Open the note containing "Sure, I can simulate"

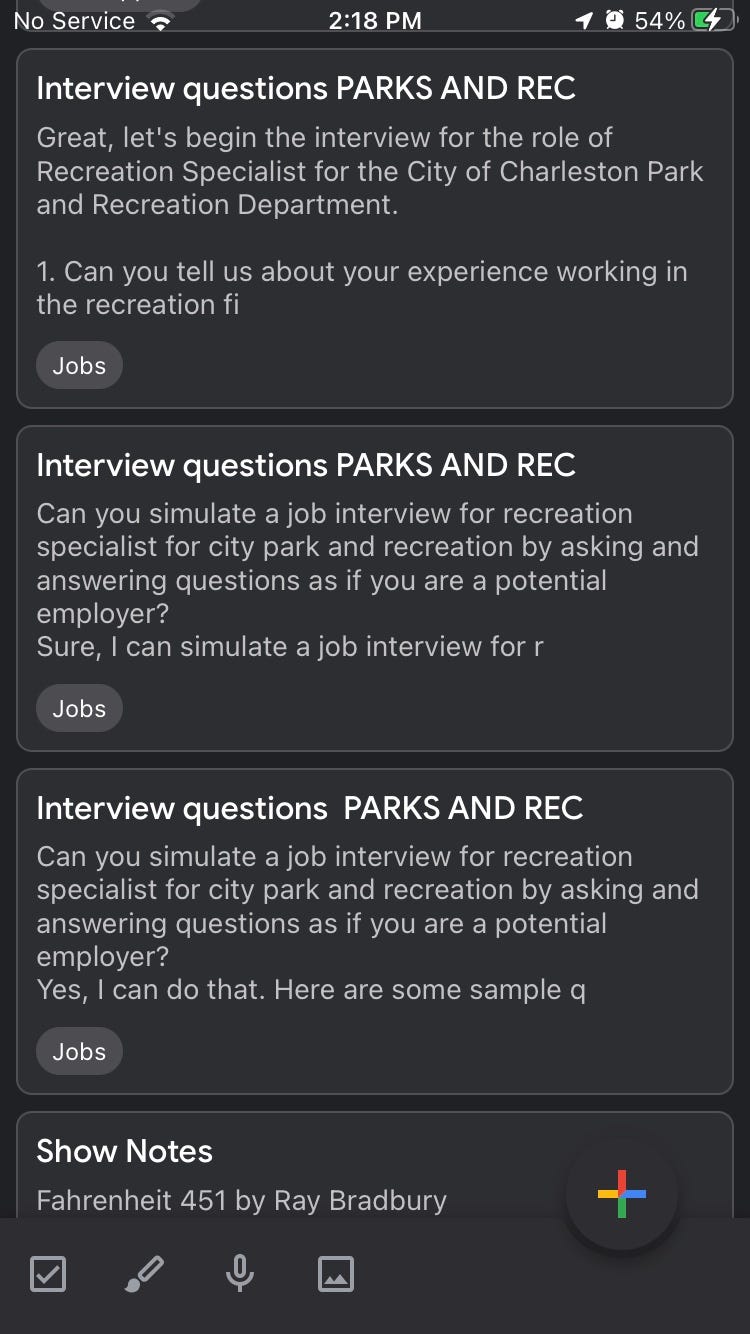(x=374, y=580)
